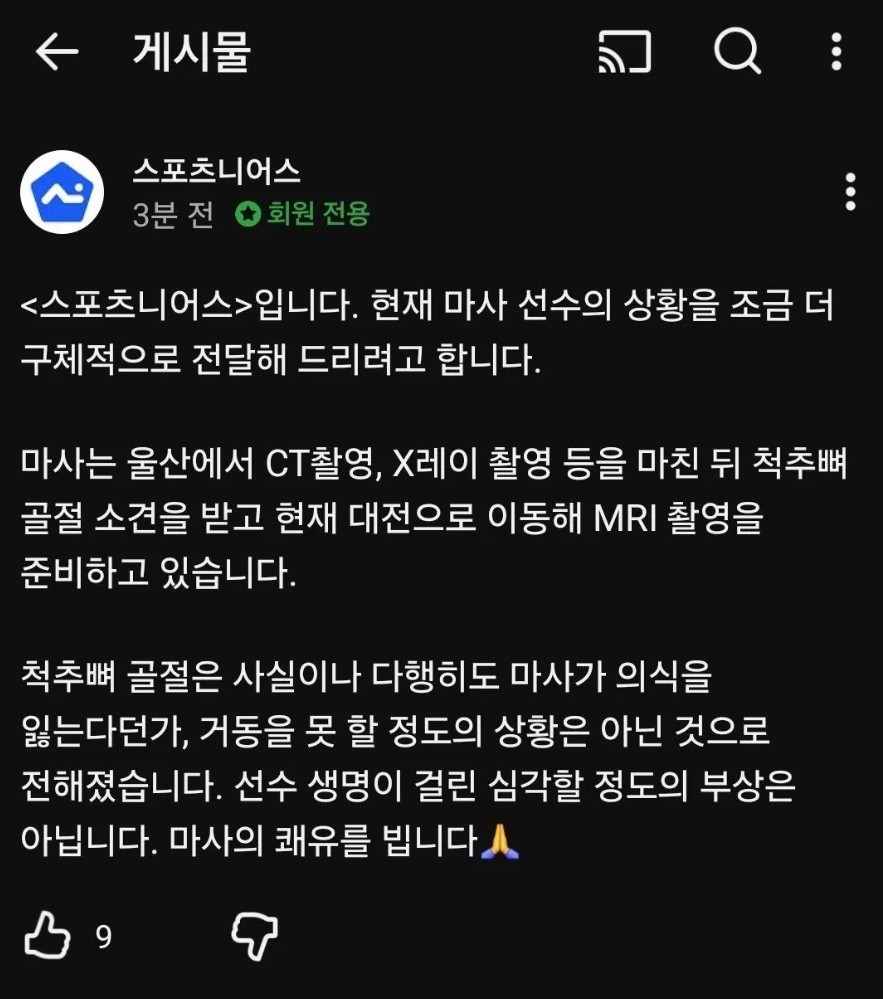Open 스포츠니어스 channel avatar
The height and width of the screenshot is (999, 883).
coord(62,192)
